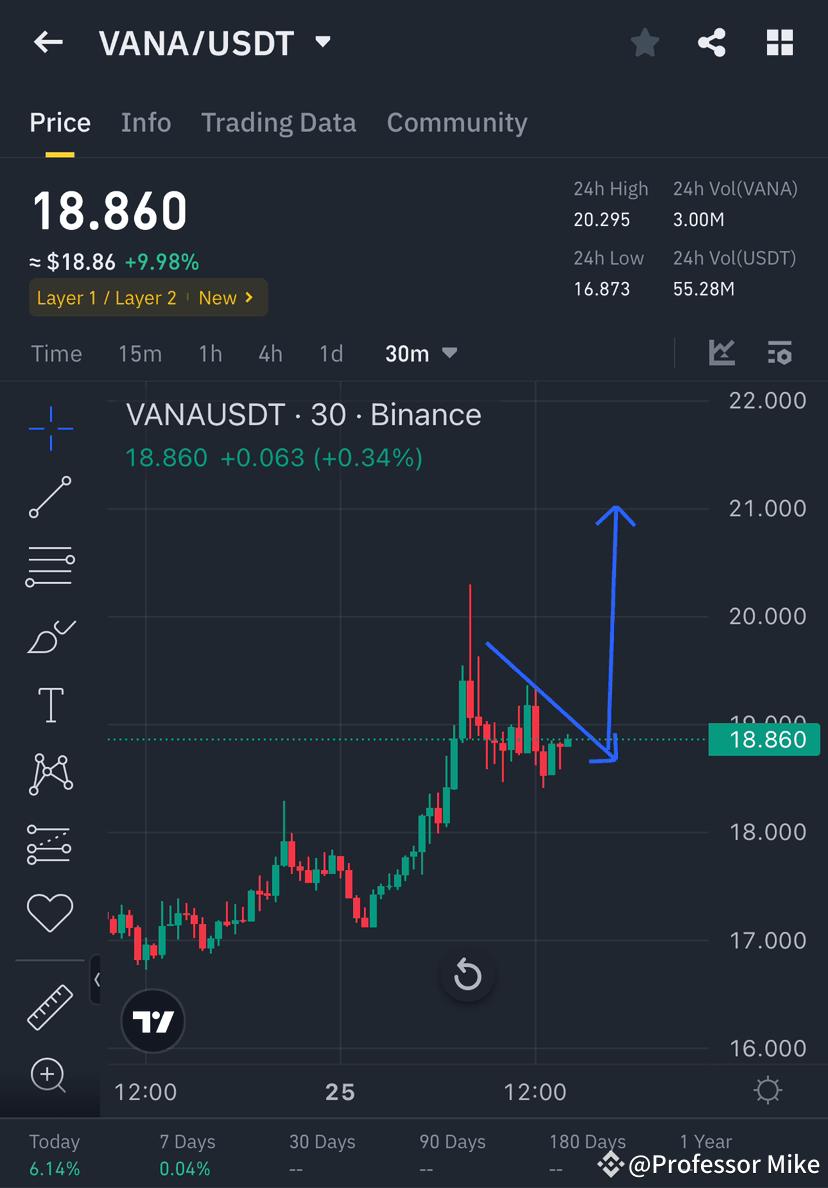Select the heart emoji drawing tool

click(x=50, y=912)
